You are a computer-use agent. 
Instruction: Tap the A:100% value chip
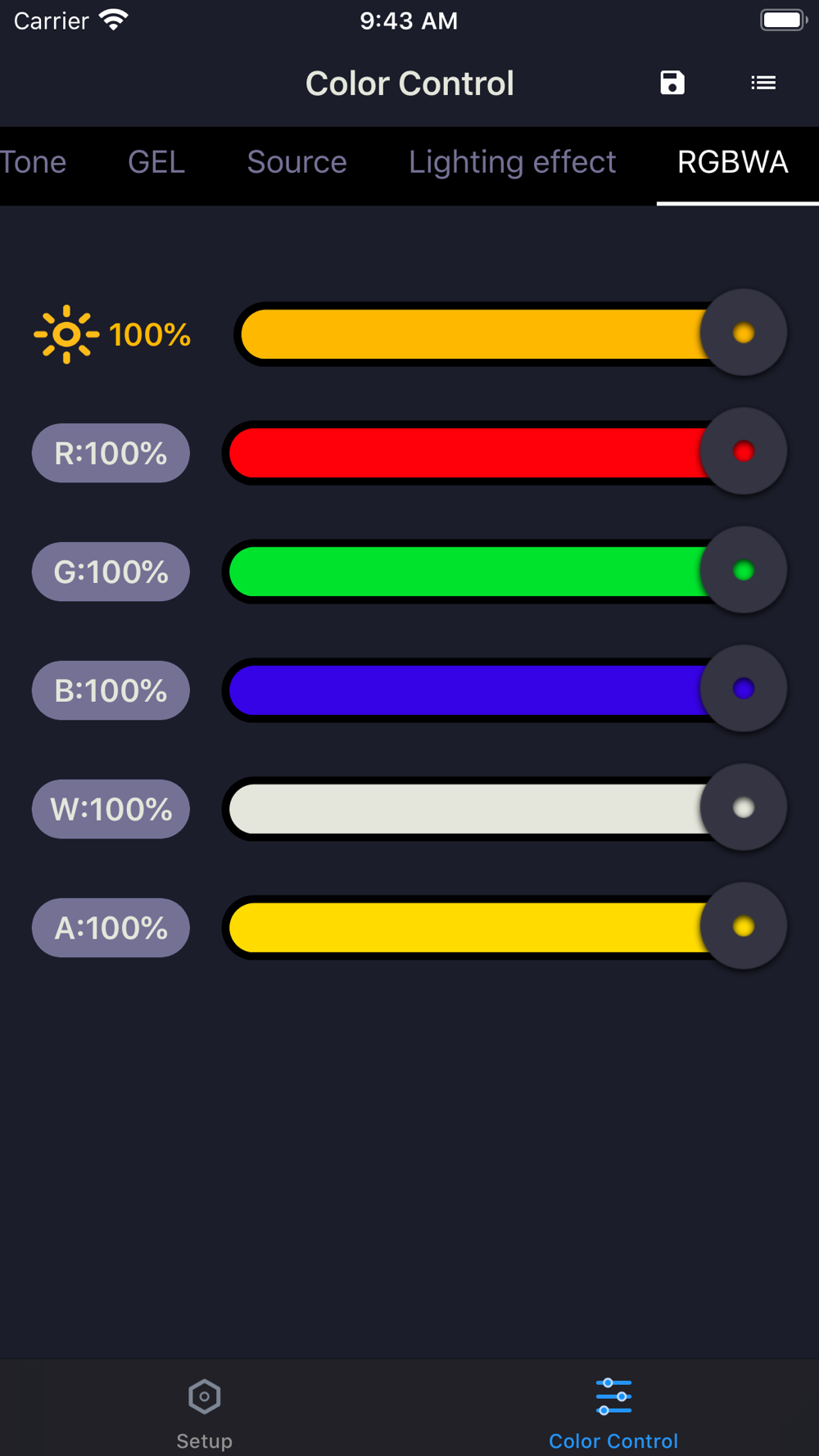(x=111, y=928)
